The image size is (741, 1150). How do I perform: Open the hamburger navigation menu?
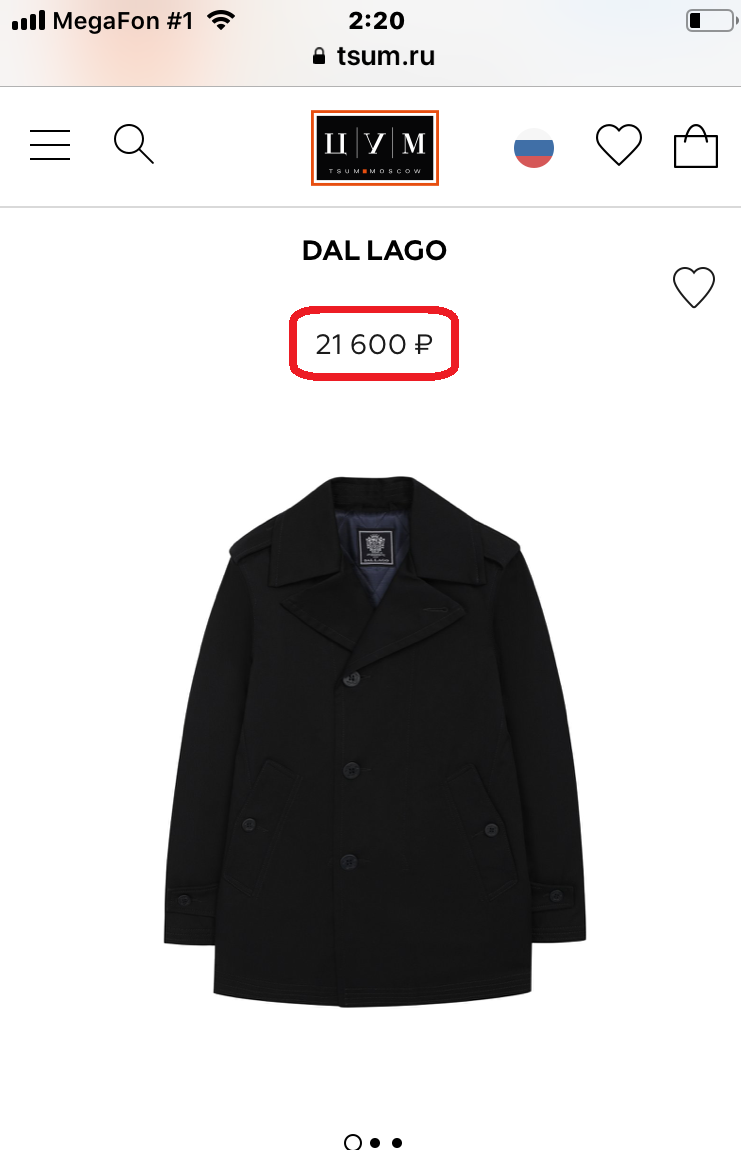(x=50, y=146)
